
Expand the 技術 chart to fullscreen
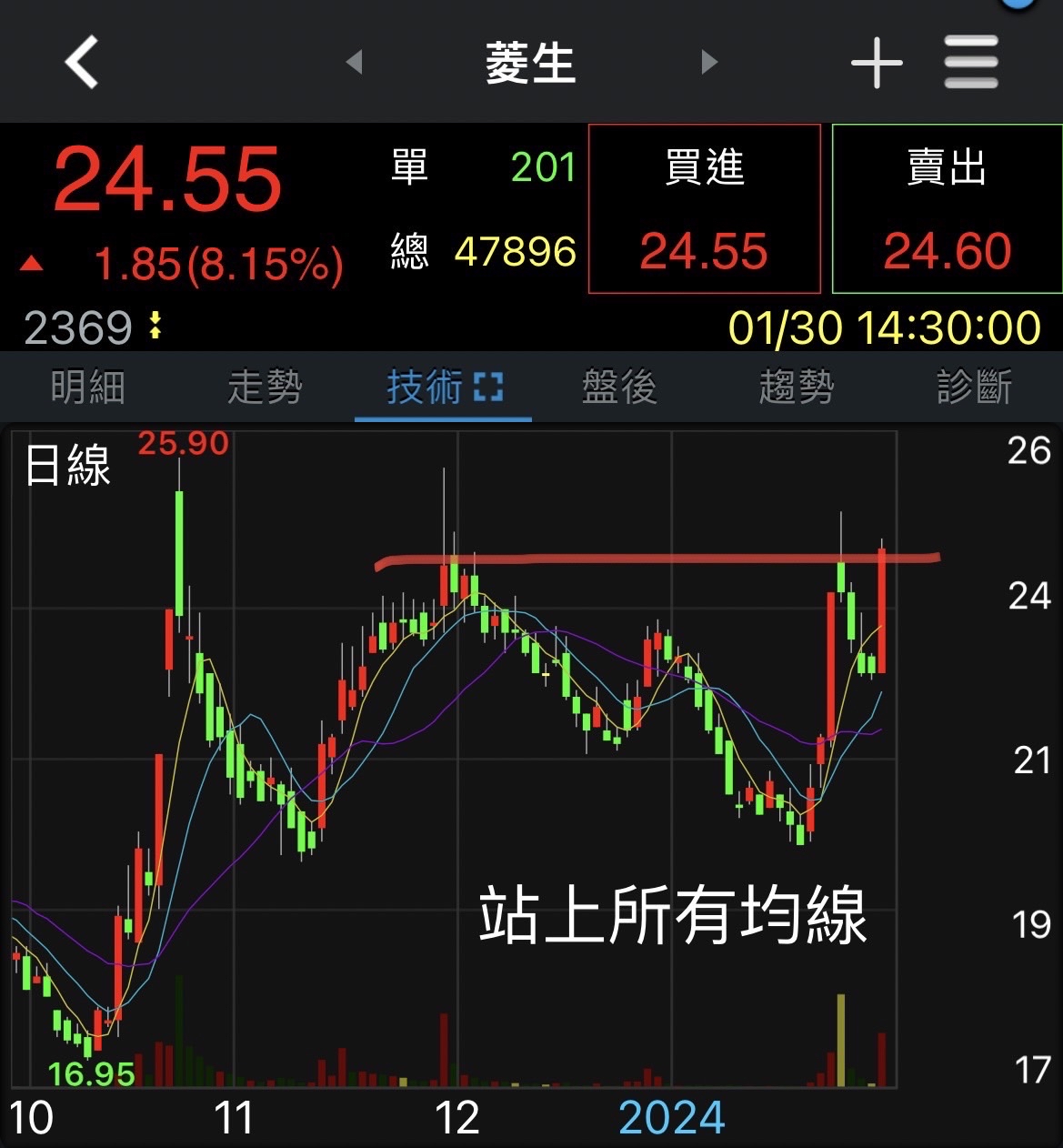click(x=488, y=388)
